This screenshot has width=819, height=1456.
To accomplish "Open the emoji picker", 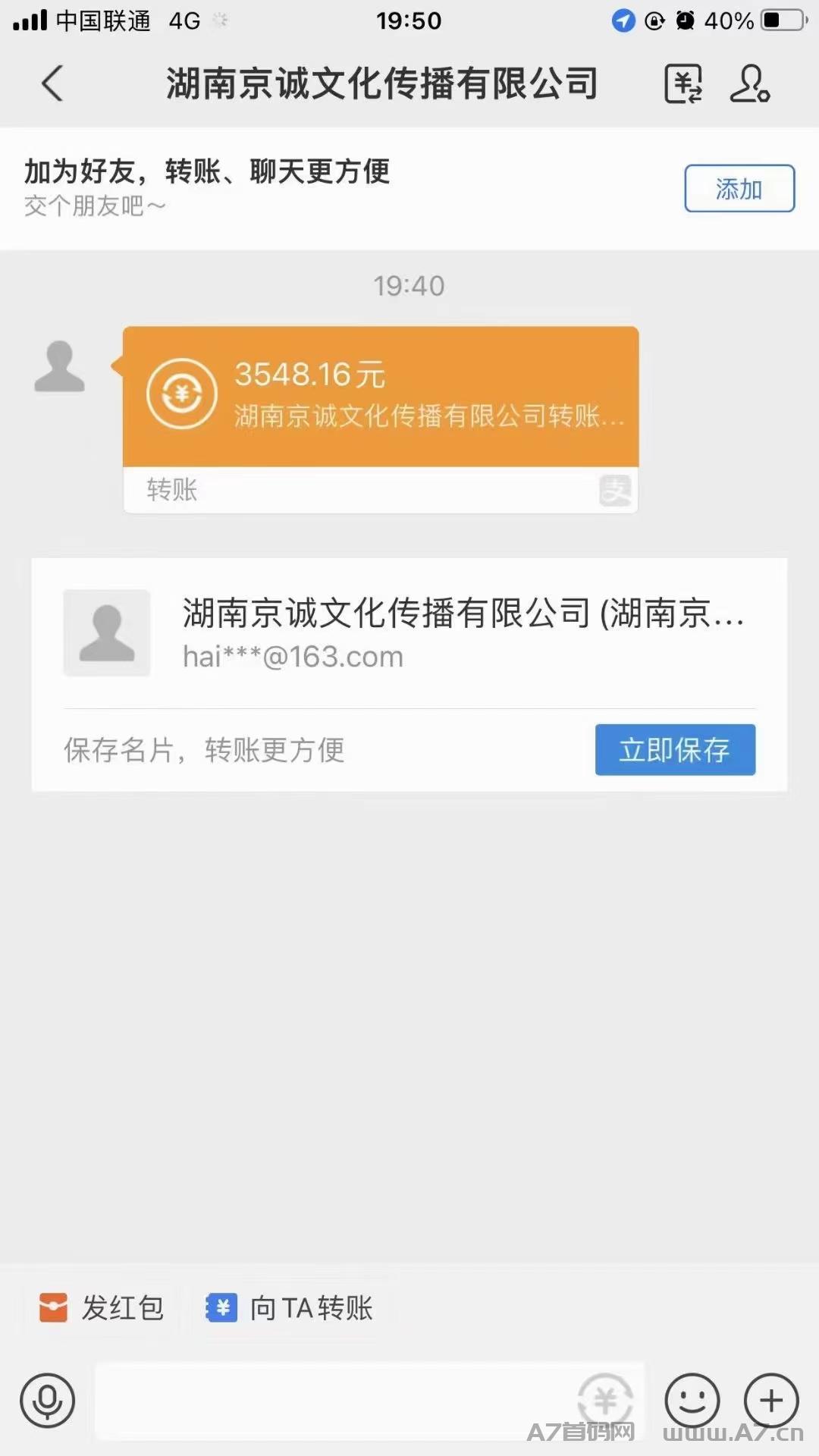I will [692, 1400].
